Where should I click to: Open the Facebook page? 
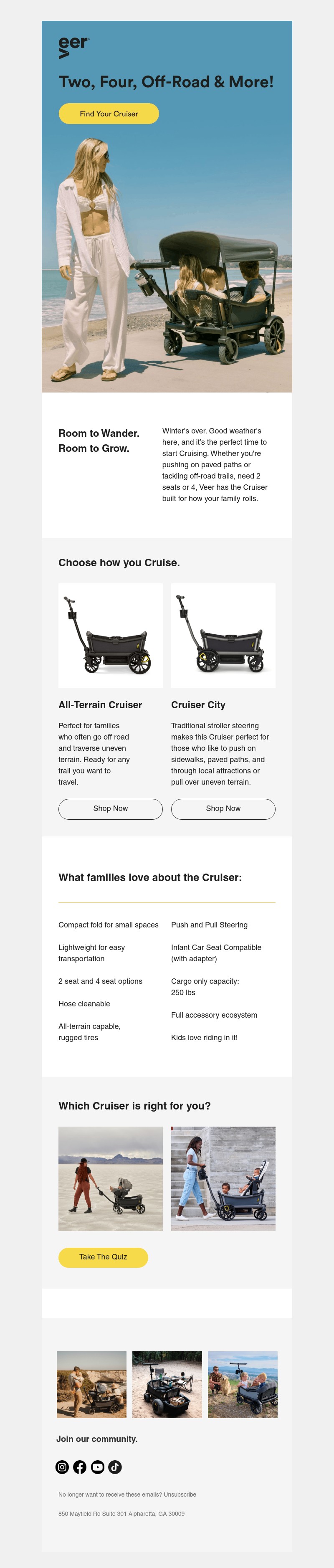[80, 1467]
